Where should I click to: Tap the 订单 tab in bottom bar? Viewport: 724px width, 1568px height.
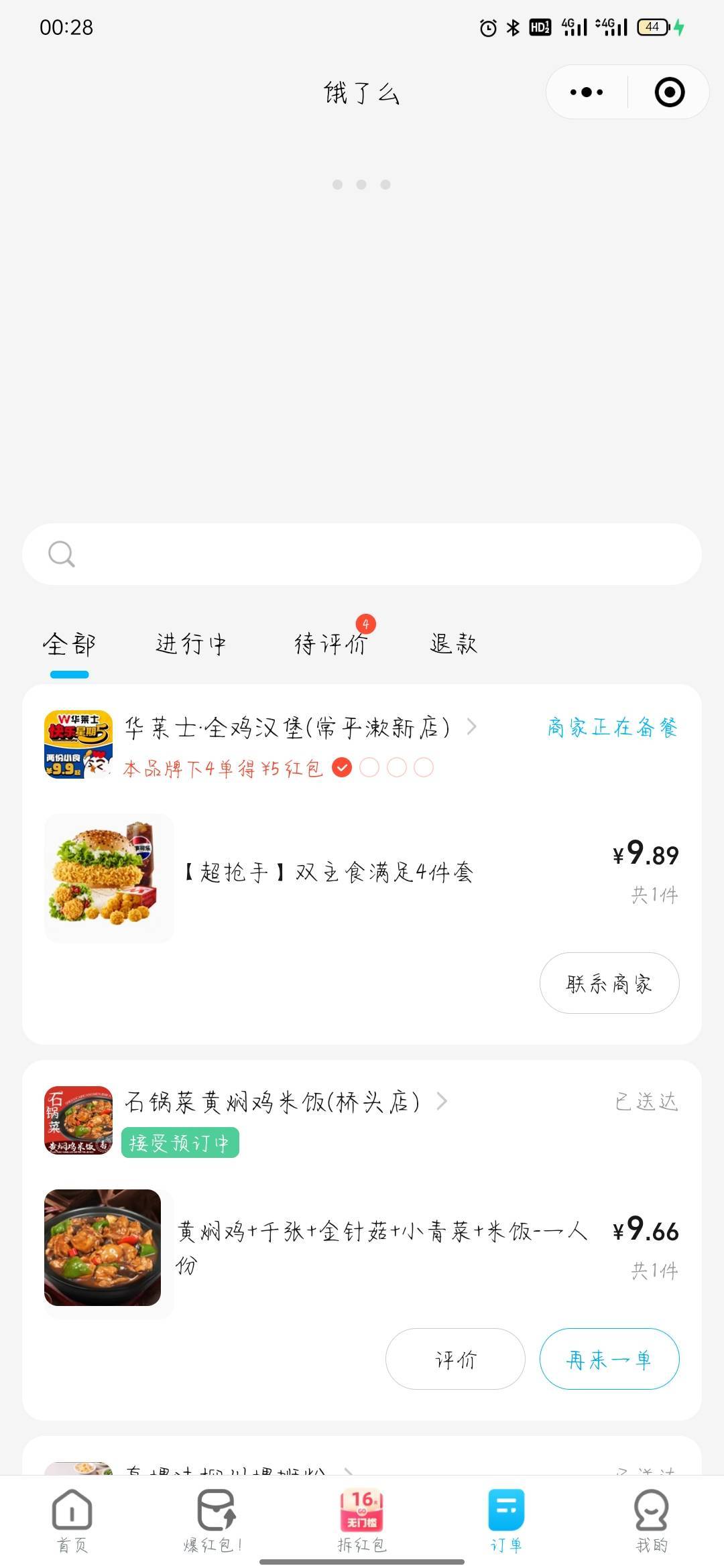point(506,1520)
